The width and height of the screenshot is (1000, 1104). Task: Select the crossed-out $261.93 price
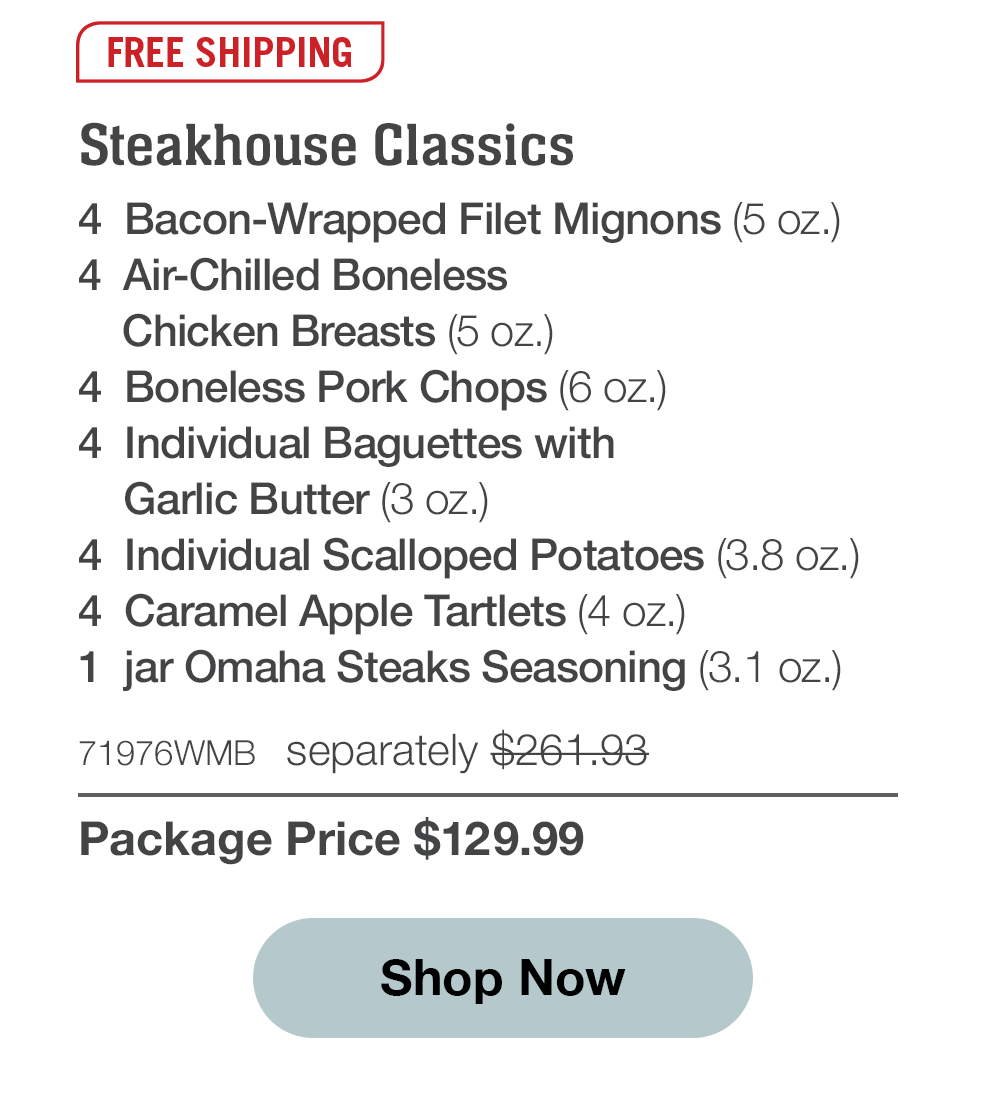pyautogui.click(x=572, y=749)
